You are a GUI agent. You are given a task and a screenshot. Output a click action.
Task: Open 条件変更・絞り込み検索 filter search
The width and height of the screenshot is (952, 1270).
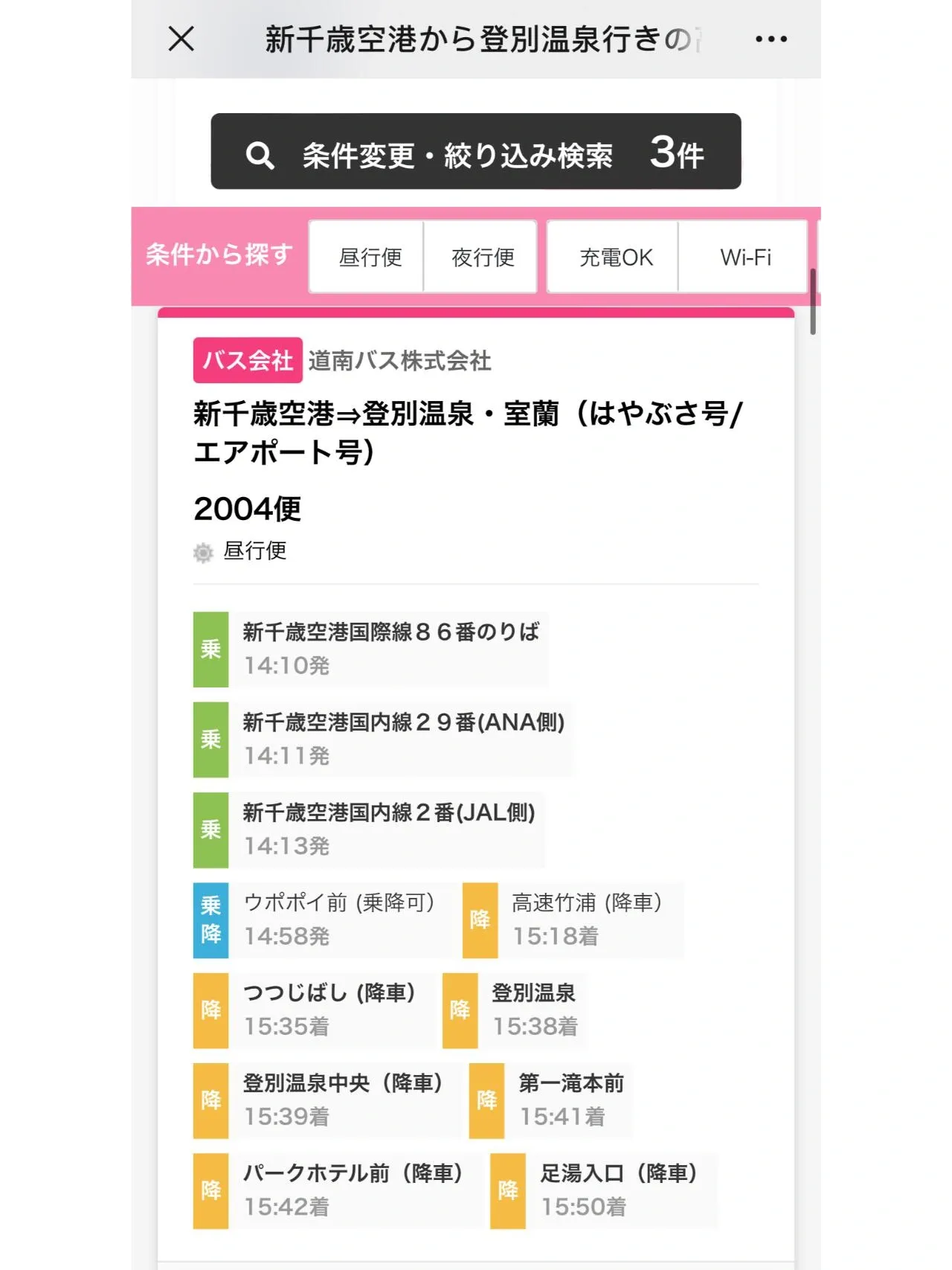tap(475, 152)
